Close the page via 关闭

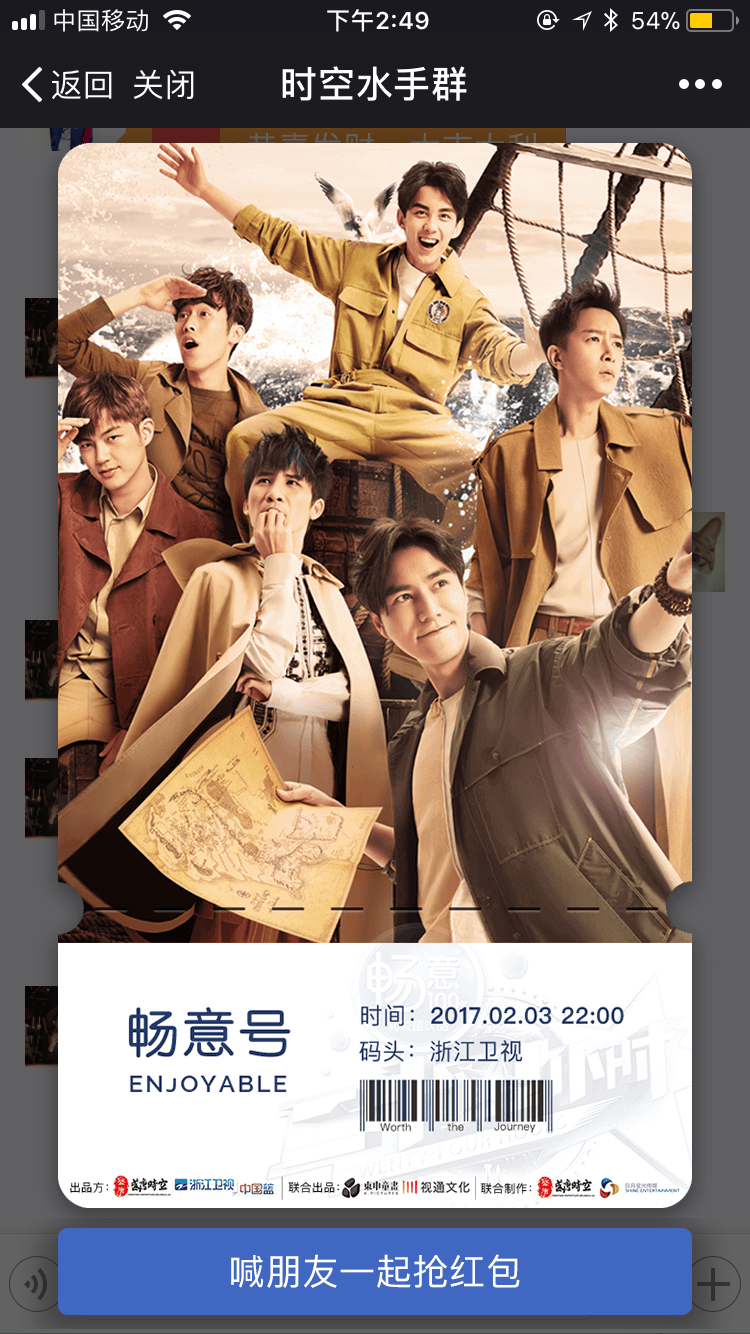pyautogui.click(x=163, y=85)
